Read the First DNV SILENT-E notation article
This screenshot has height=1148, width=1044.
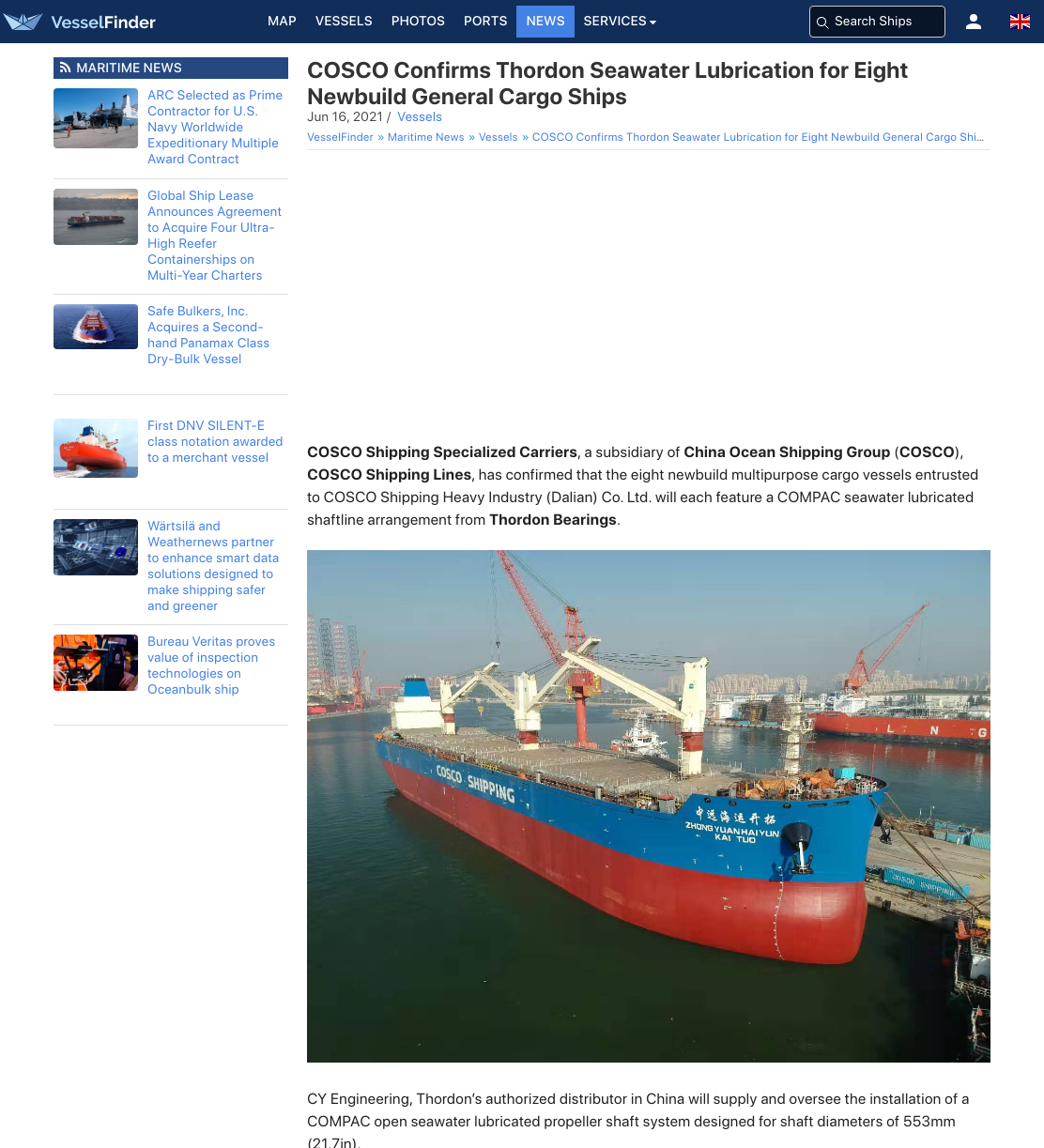point(215,441)
